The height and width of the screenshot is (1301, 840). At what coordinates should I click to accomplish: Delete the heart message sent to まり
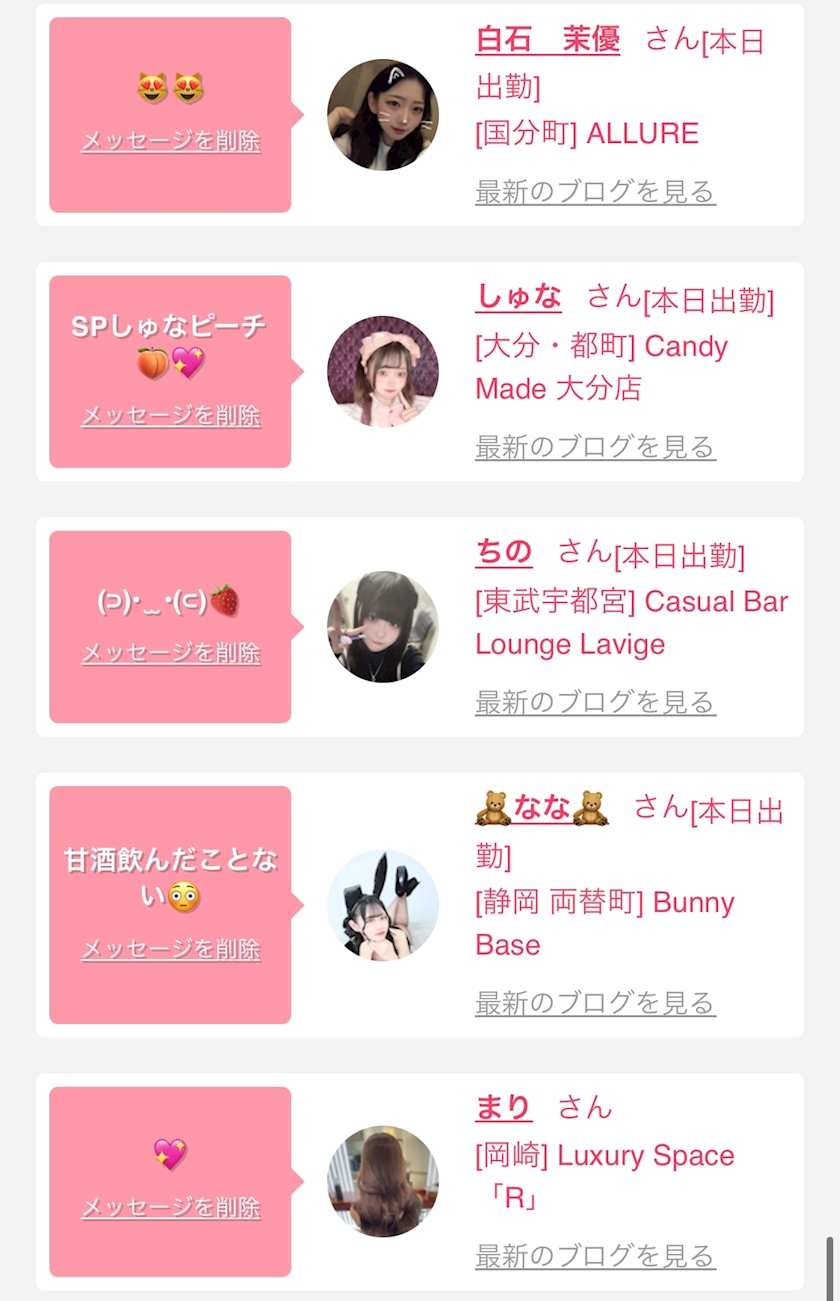pyautogui.click(x=170, y=1207)
